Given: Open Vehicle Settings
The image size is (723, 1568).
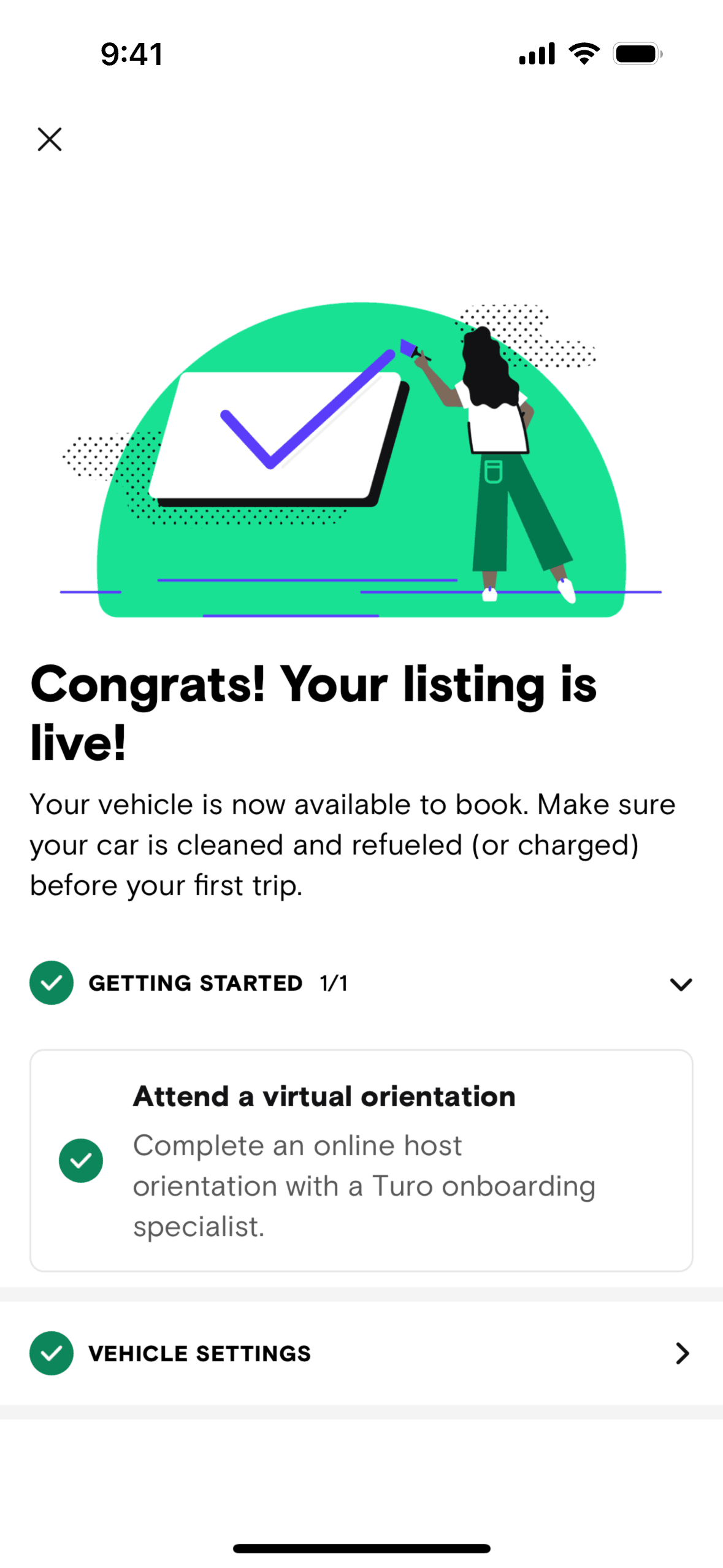Looking at the screenshot, I should (361, 1353).
